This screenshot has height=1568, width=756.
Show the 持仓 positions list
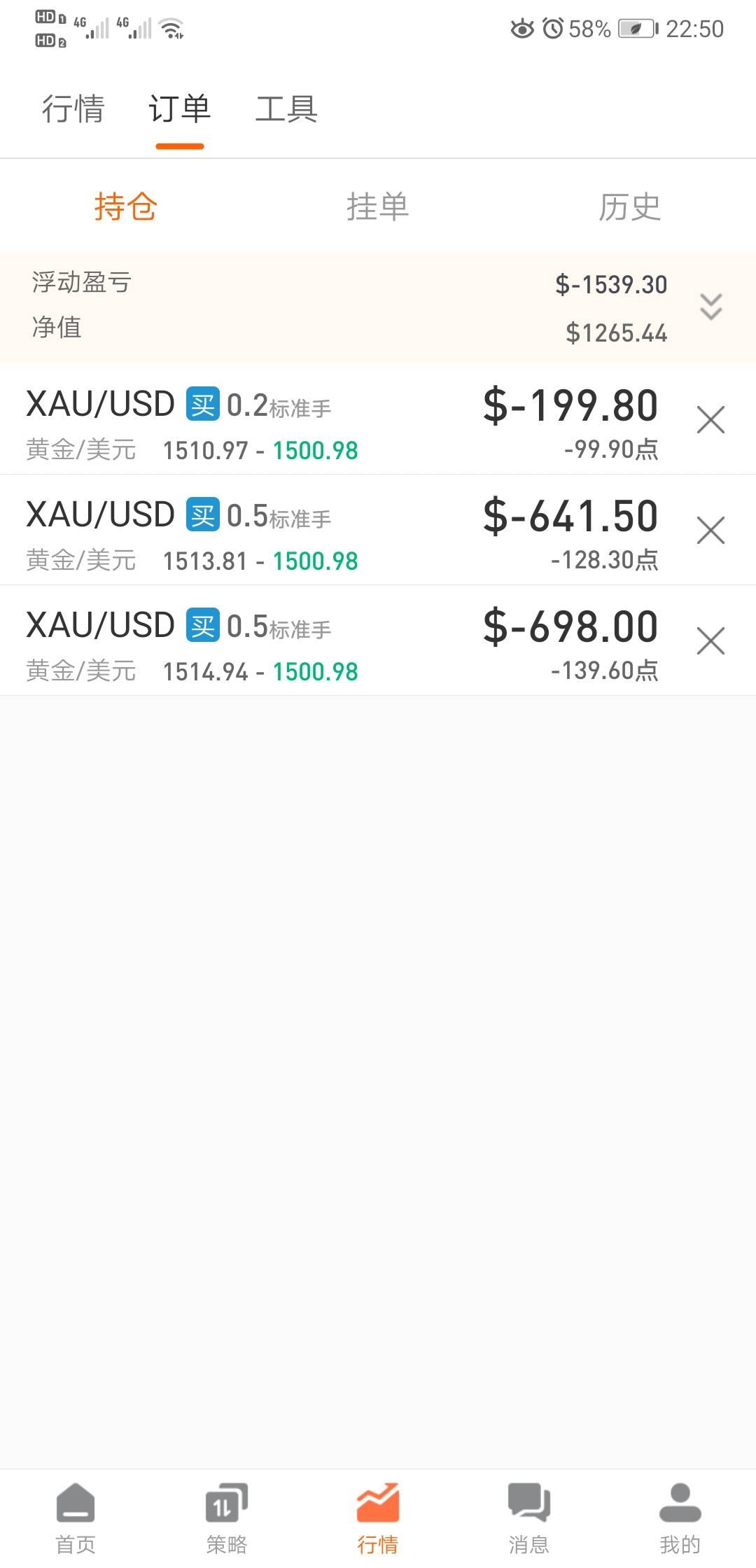click(x=126, y=206)
